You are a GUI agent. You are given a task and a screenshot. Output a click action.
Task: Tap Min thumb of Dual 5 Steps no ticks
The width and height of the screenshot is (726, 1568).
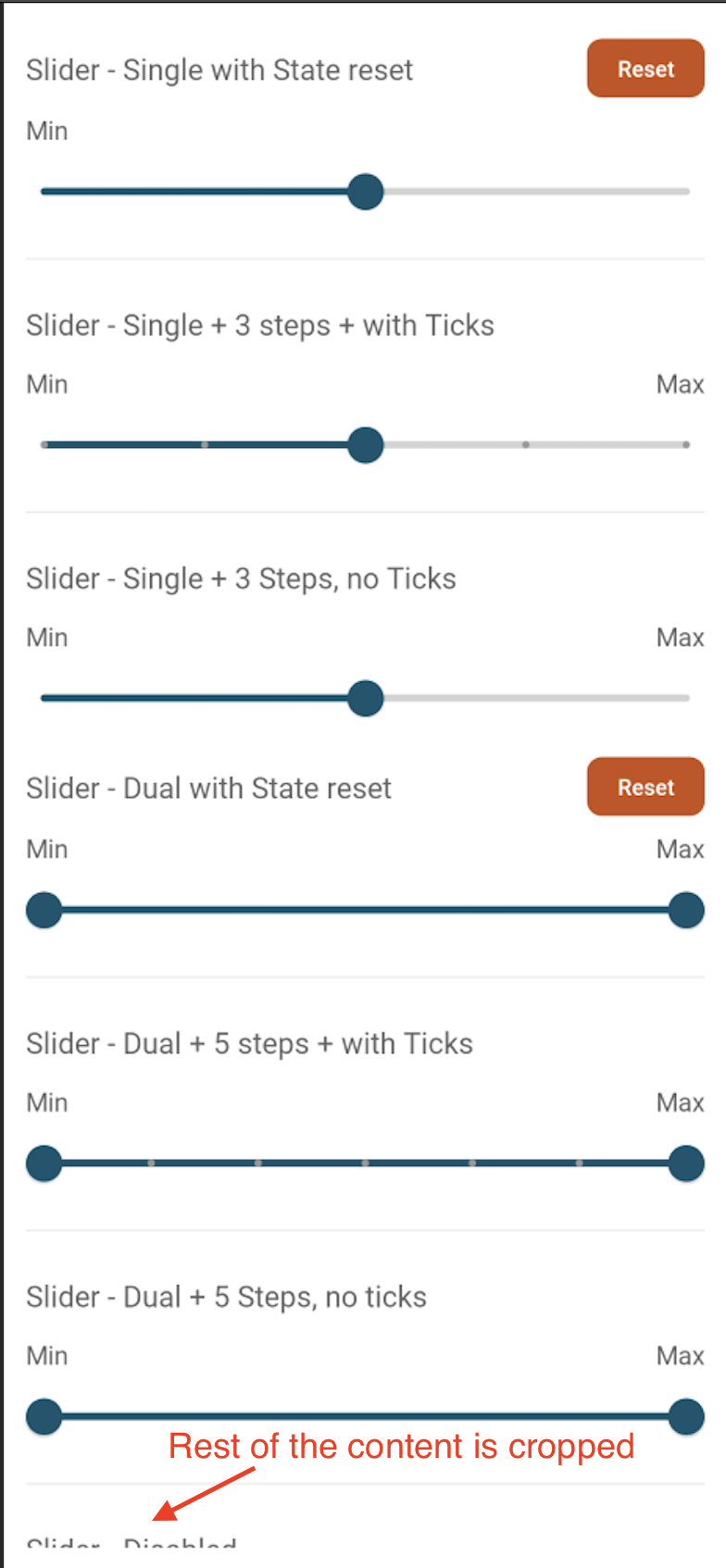pyautogui.click(x=44, y=1416)
